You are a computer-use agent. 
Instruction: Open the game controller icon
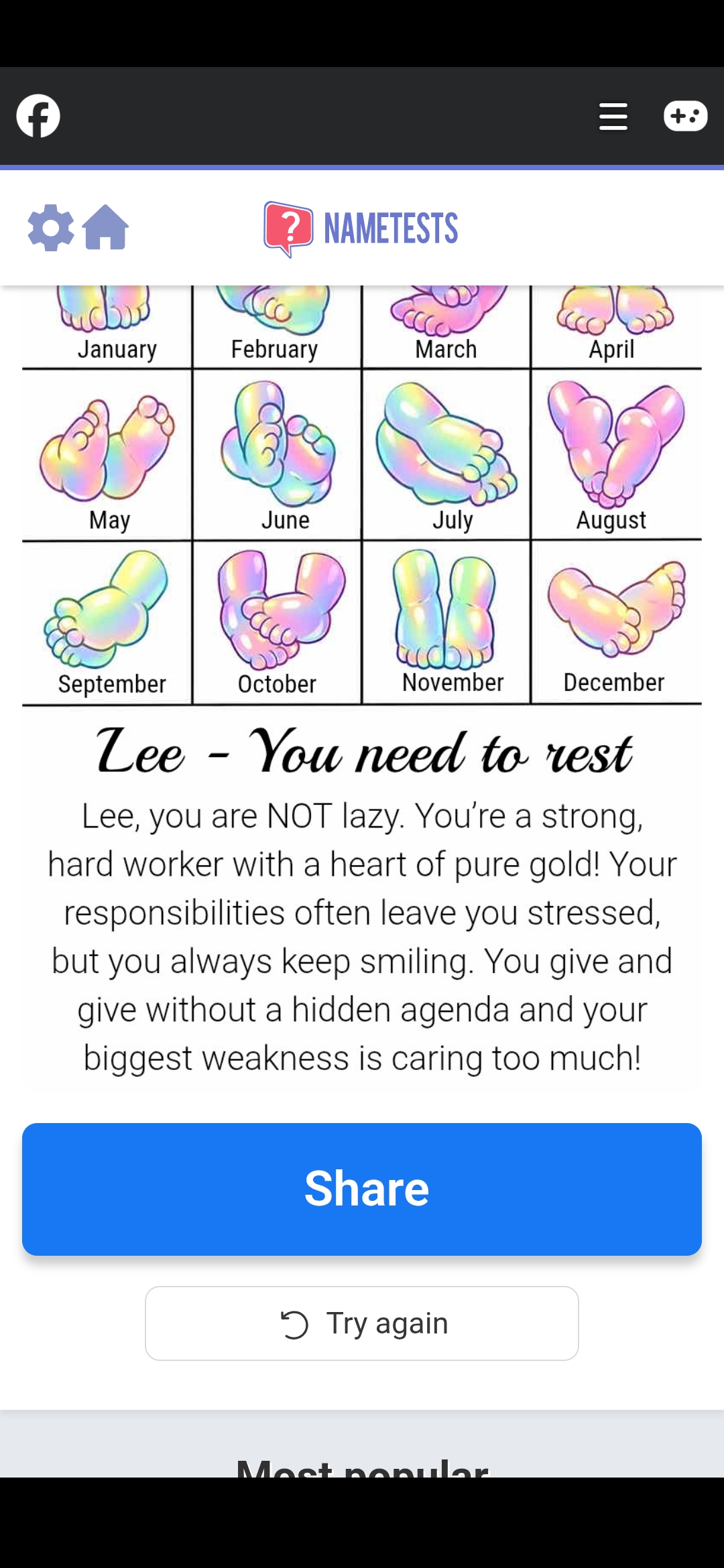(x=685, y=116)
